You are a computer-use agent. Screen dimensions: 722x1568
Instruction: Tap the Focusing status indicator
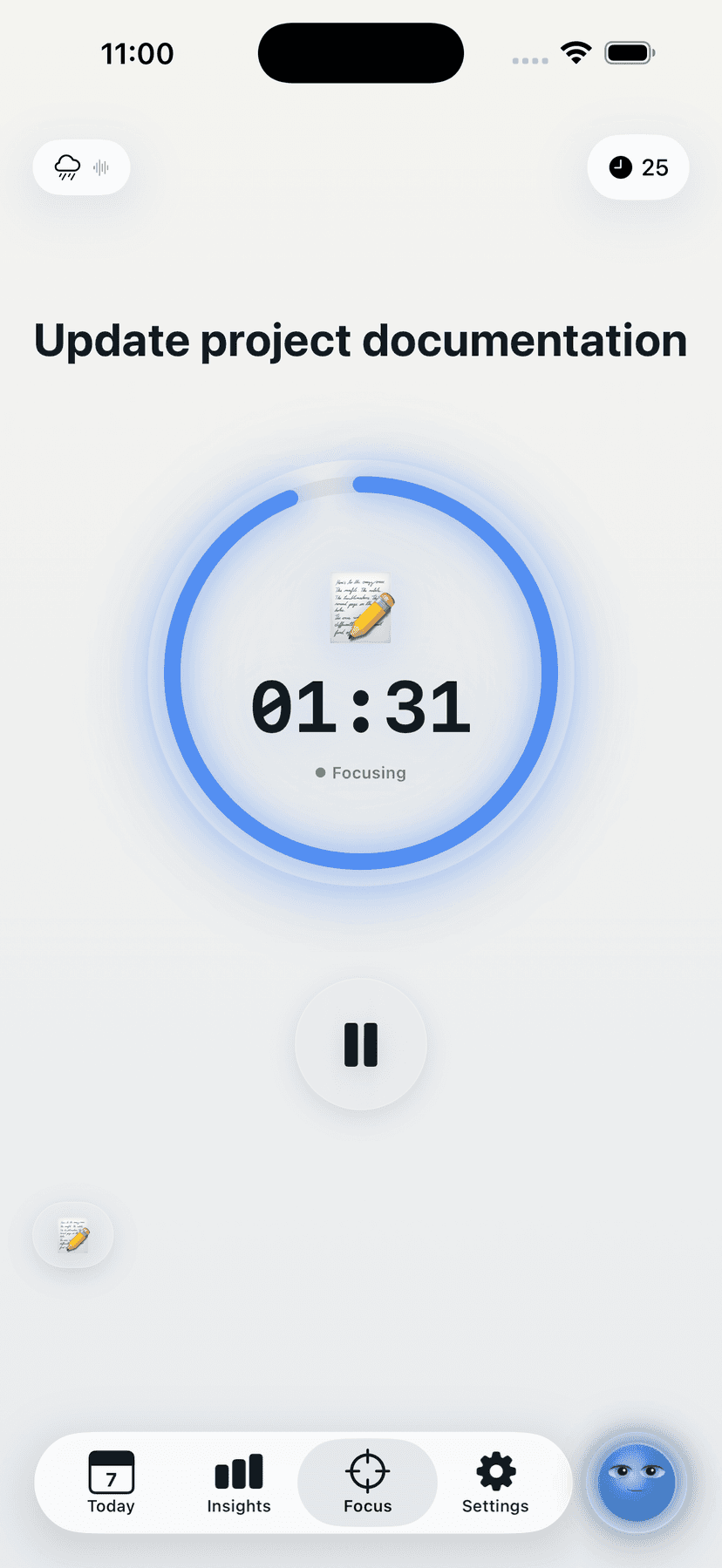[x=360, y=772]
